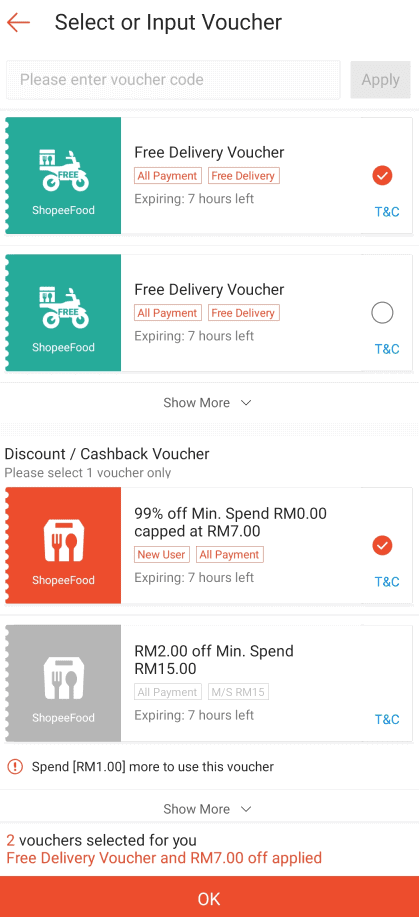Deselect the checked Free Delivery Voucher
Image resolution: width=419 pixels, height=917 pixels.
[x=382, y=175]
